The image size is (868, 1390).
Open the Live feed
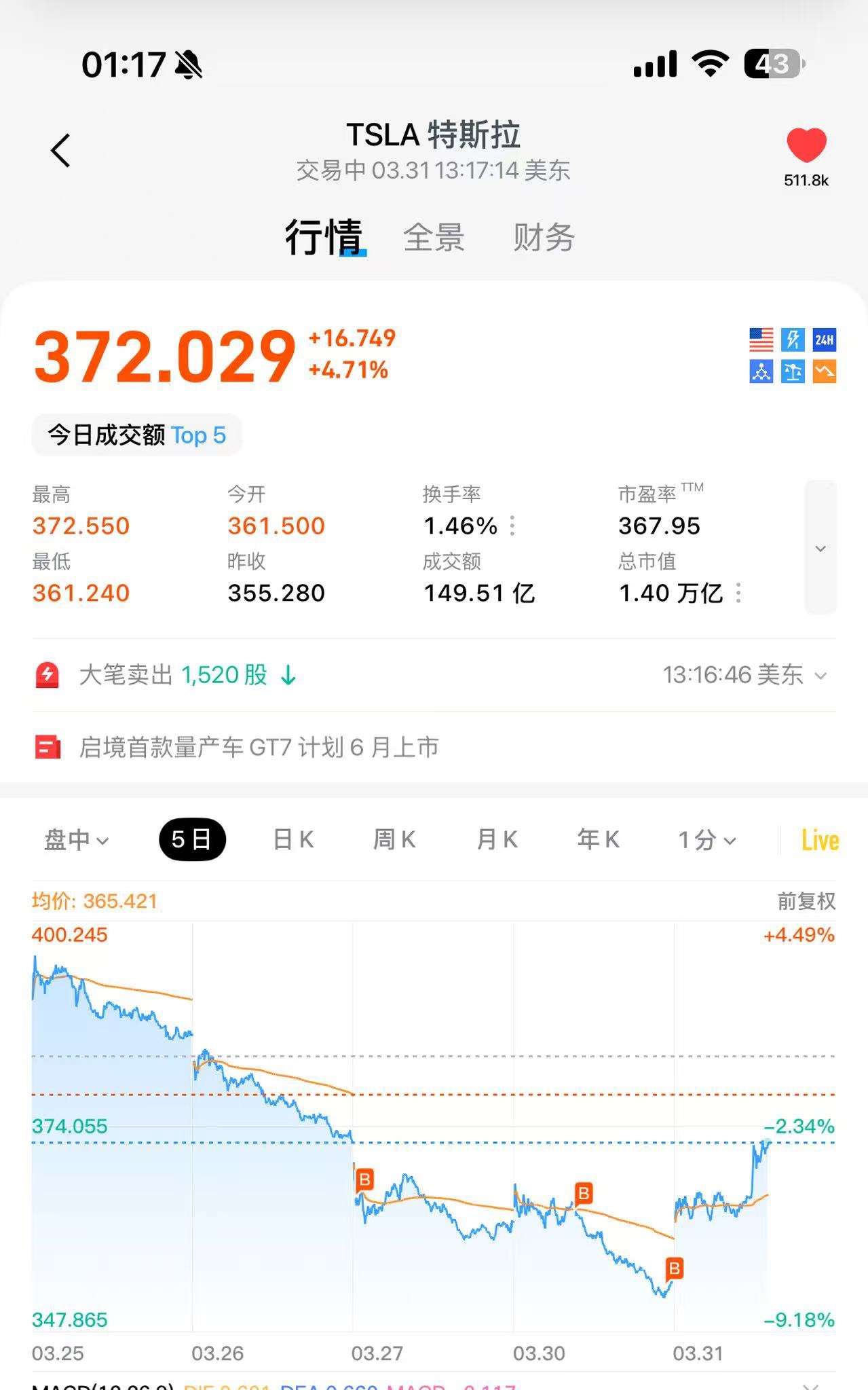click(x=820, y=840)
